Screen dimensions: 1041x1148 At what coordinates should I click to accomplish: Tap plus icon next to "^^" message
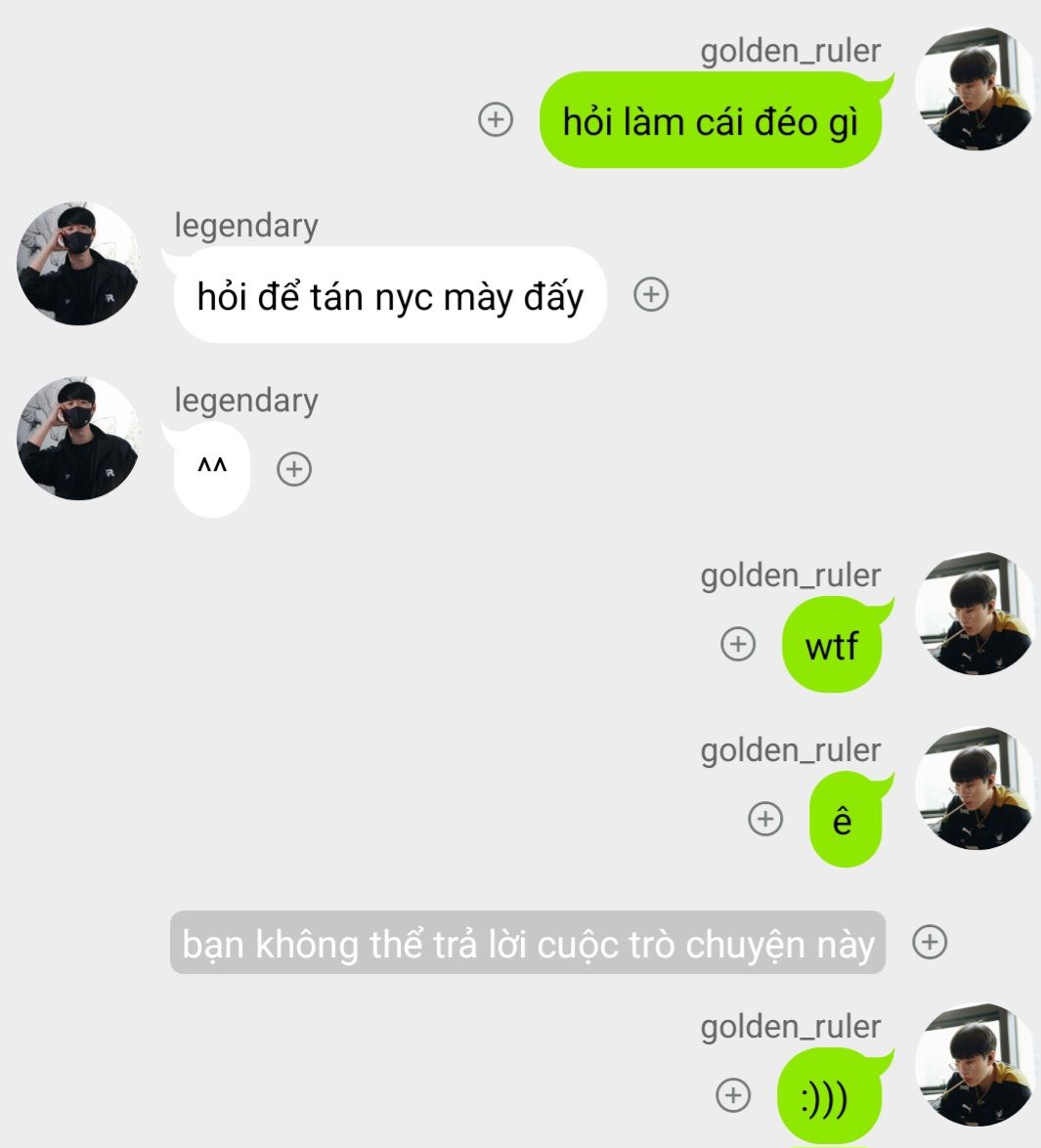(294, 469)
